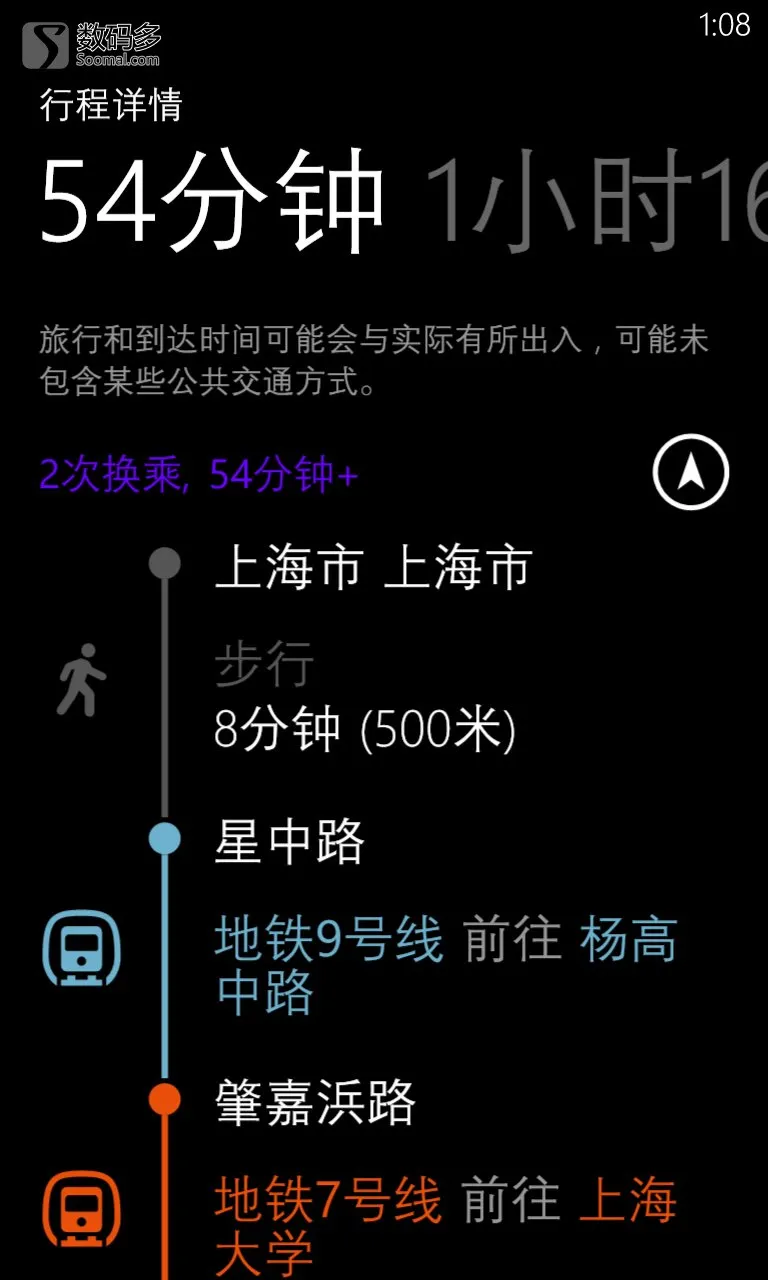Image resolution: width=768 pixels, height=1280 pixels.
Task: Switch to the 1小时16 route option
Action: tap(596, 199)
